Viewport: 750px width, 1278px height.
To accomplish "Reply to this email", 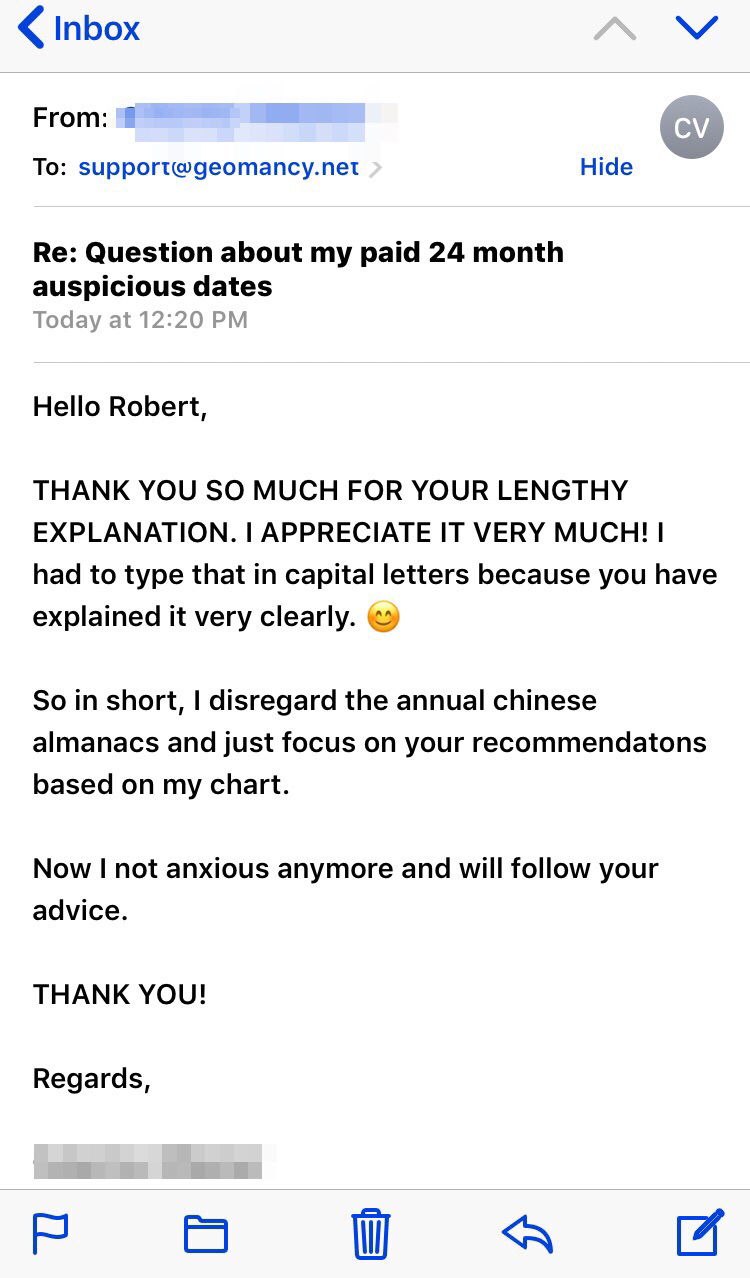I will [527, 1233].
